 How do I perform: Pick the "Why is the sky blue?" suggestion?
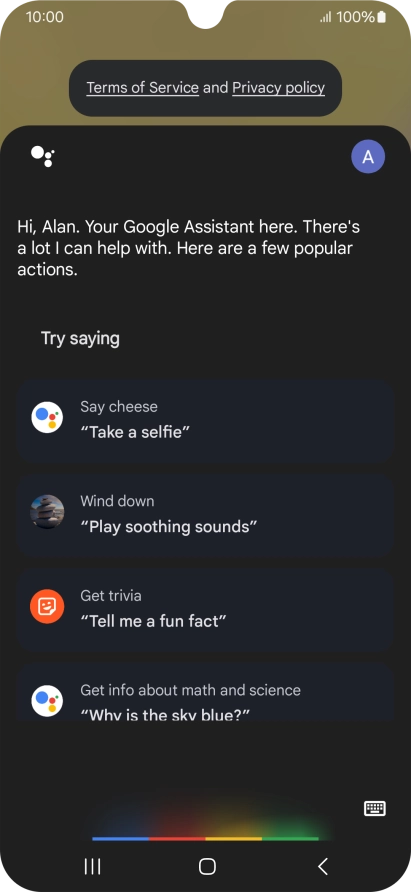pyautogui.click(x=206, y=692)
